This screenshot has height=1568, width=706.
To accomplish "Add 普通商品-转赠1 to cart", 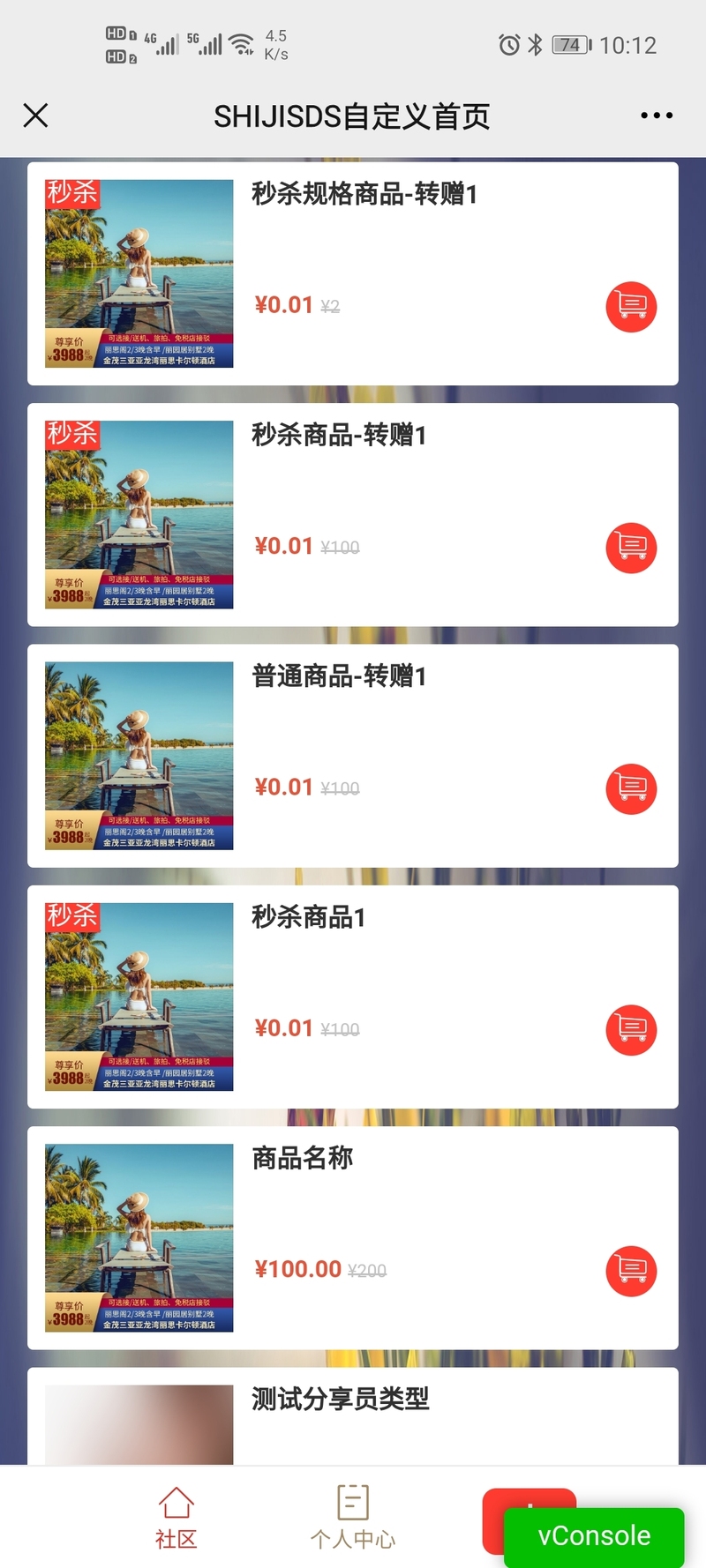I will [x=631, y=788].
